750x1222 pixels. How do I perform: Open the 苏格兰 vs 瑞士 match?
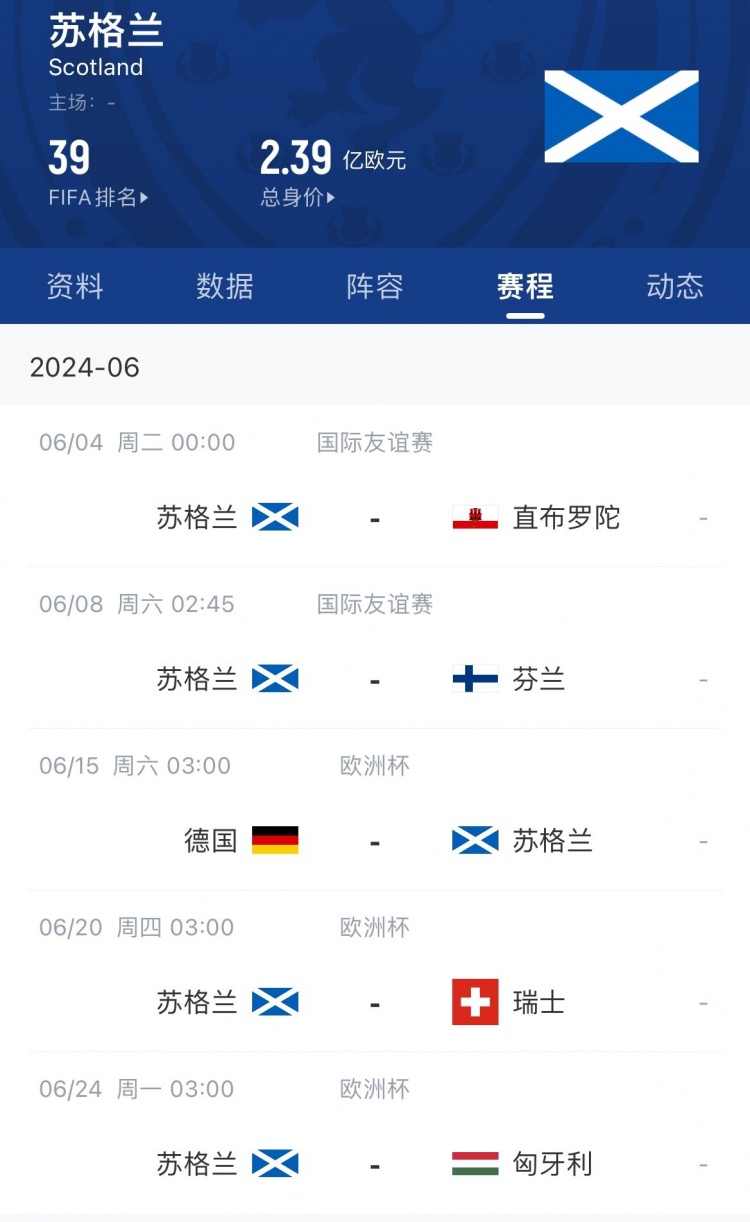[x=375, y=1002]
